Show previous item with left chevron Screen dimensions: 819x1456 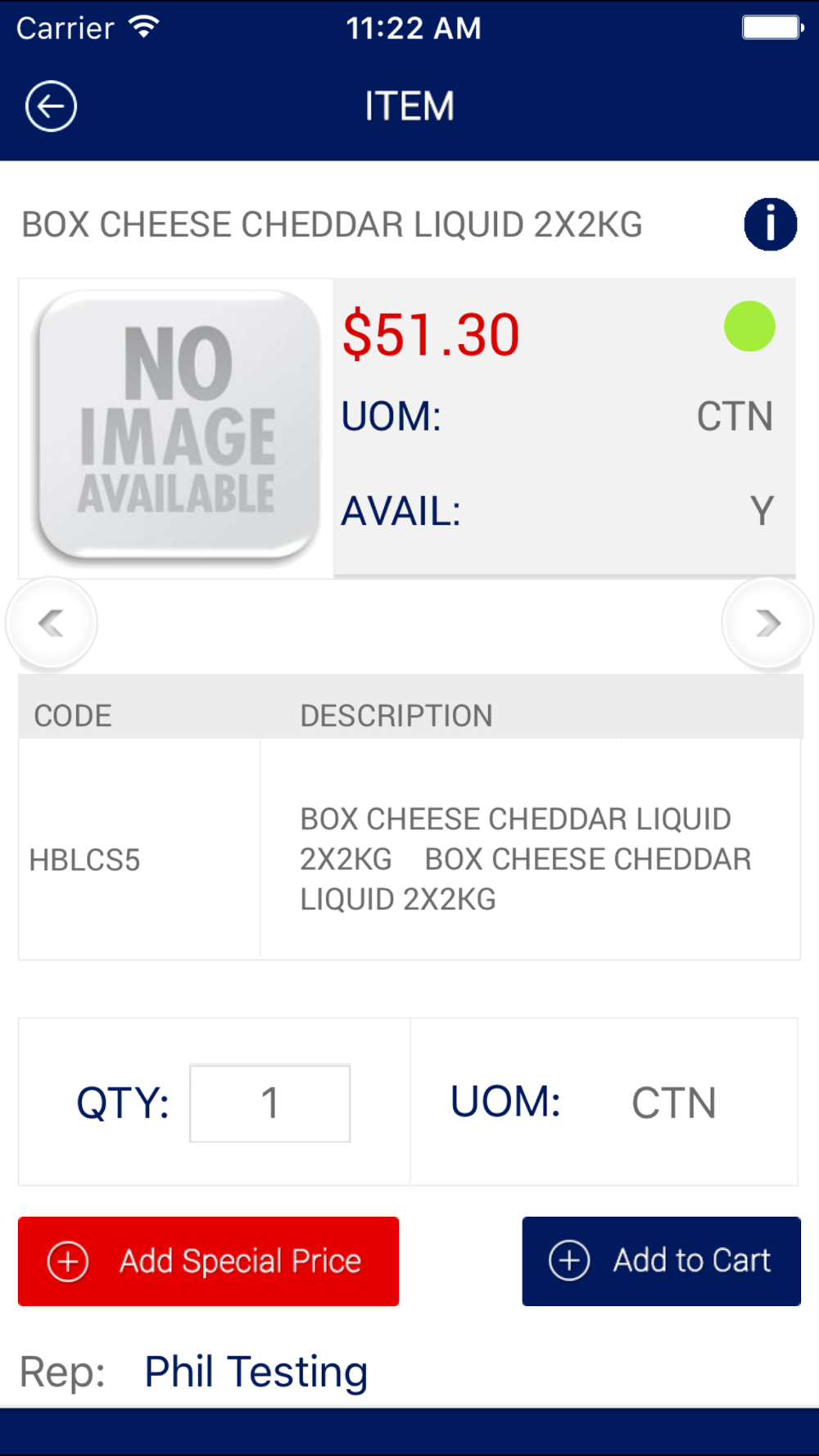pyautogui.click(x=52, y=623)
